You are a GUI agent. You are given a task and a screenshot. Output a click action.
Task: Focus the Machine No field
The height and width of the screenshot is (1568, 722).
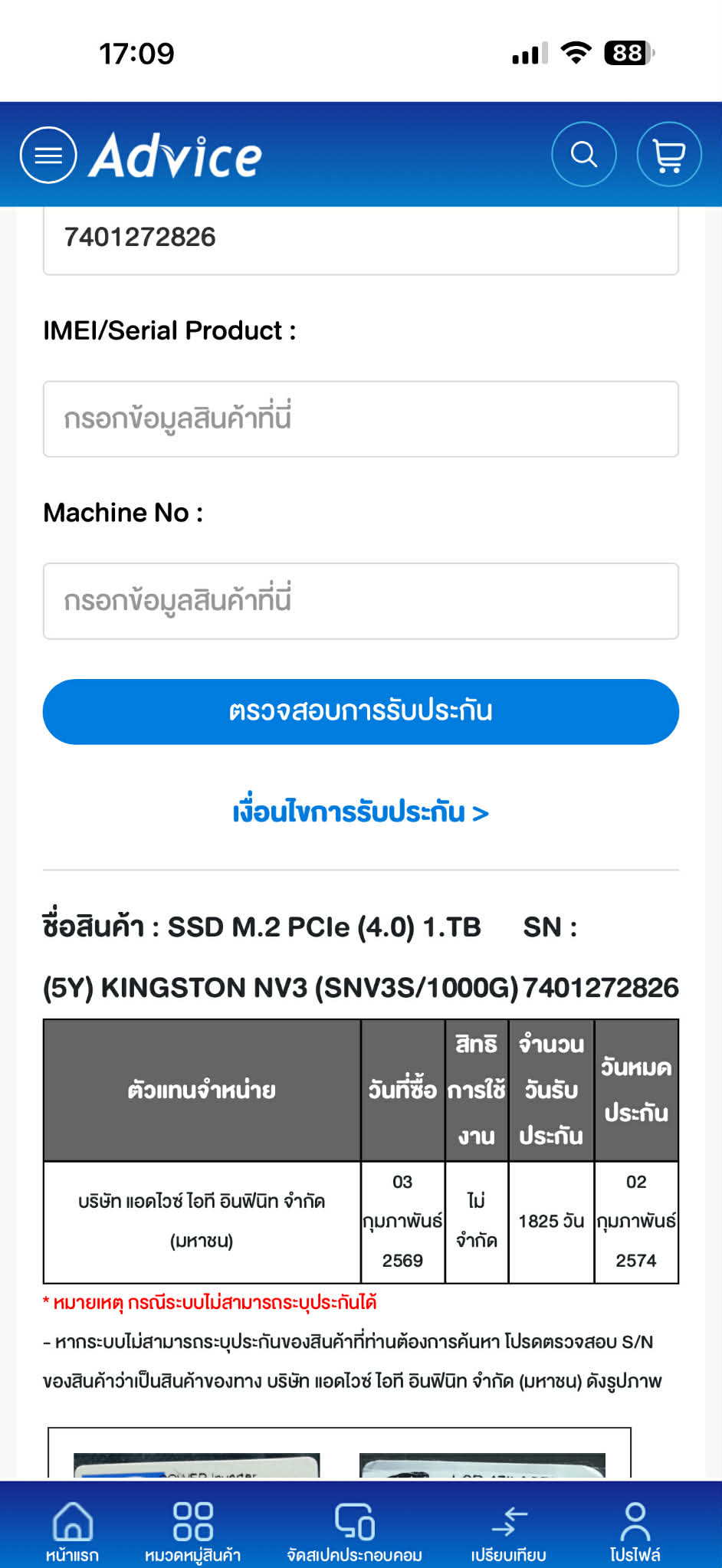coord(360,601)
